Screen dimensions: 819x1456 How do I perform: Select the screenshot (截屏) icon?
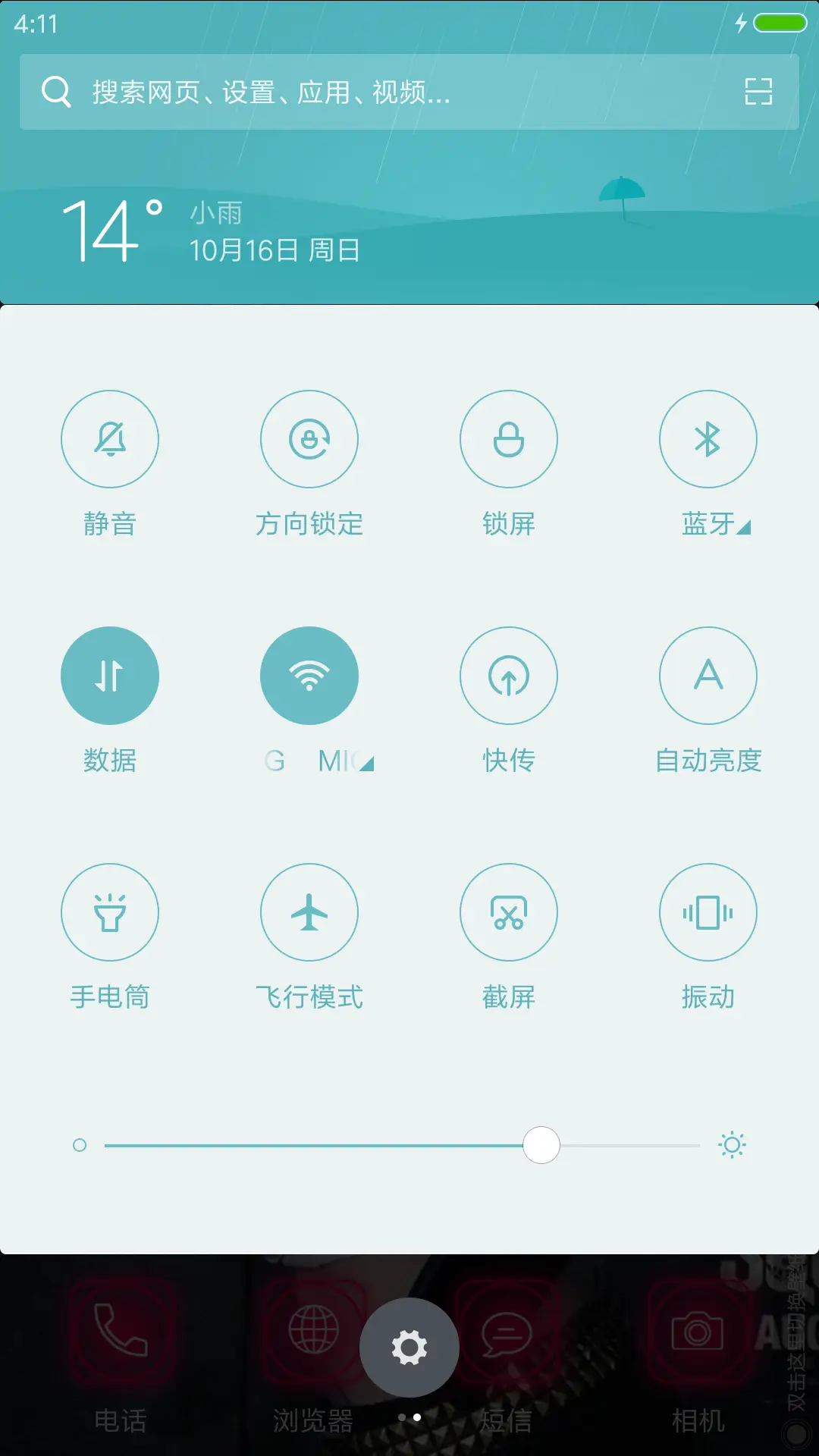pos(509,912)
